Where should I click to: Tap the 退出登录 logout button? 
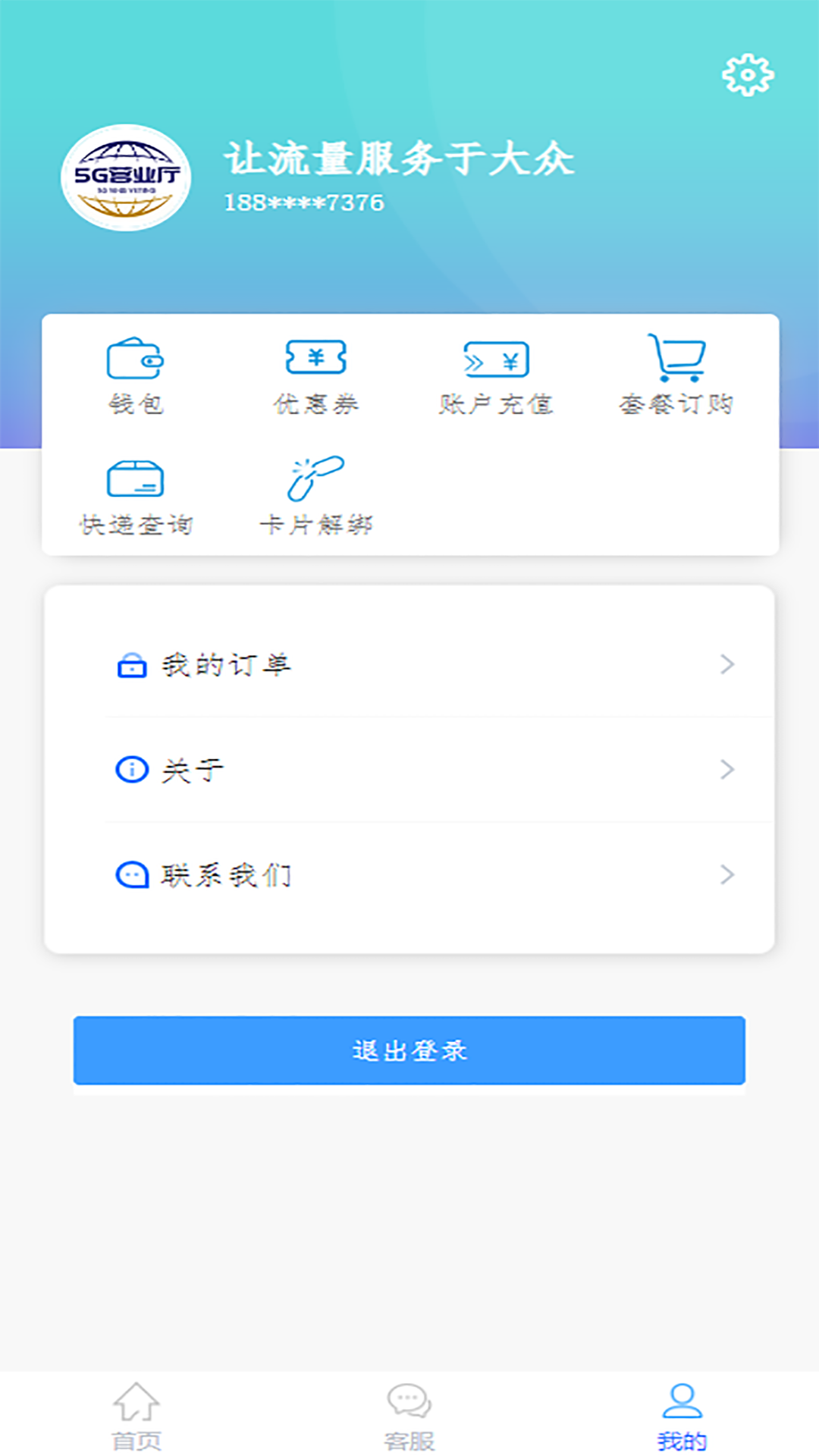tap(409, 1050)
